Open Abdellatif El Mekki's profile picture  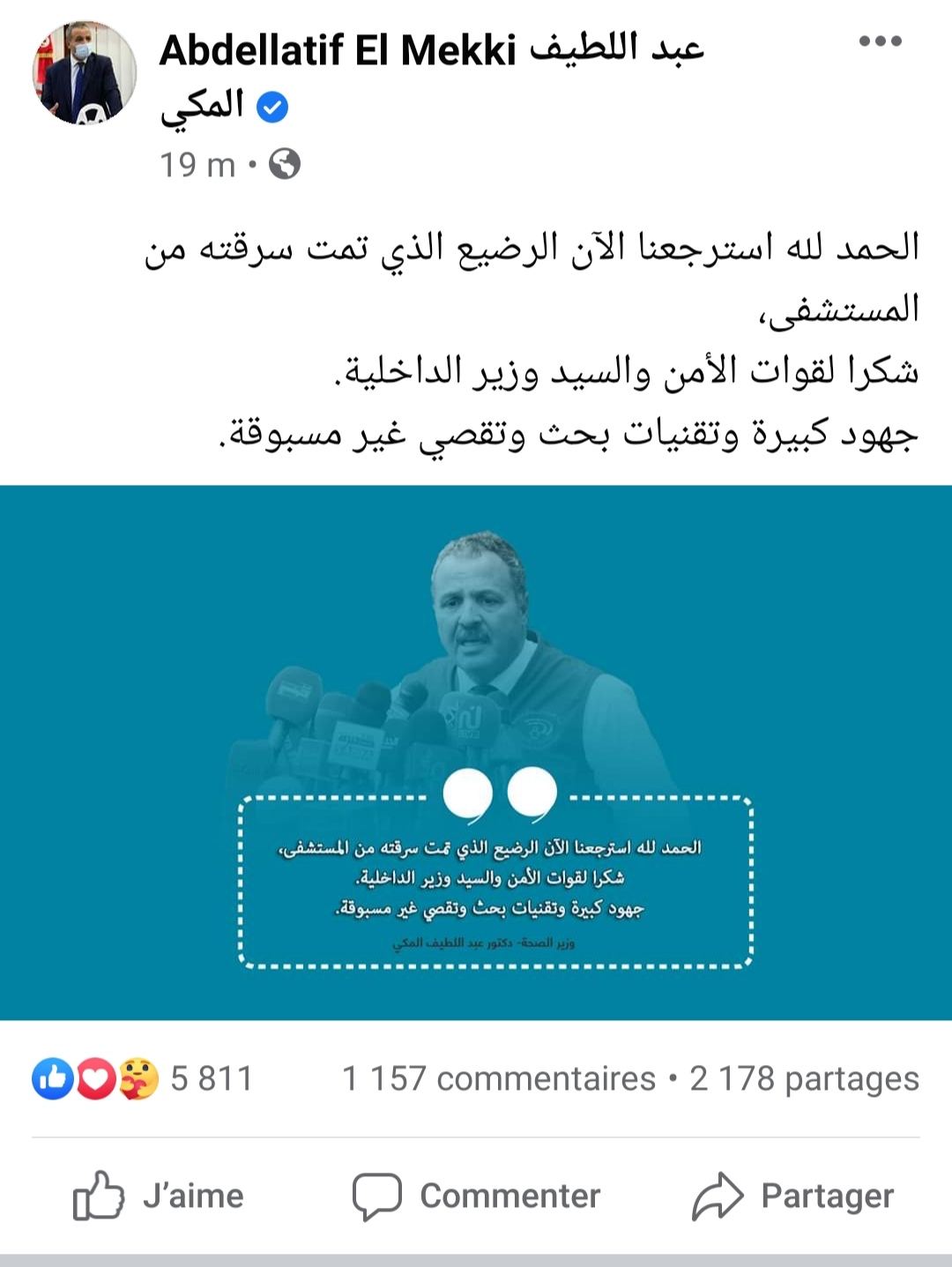85,73
